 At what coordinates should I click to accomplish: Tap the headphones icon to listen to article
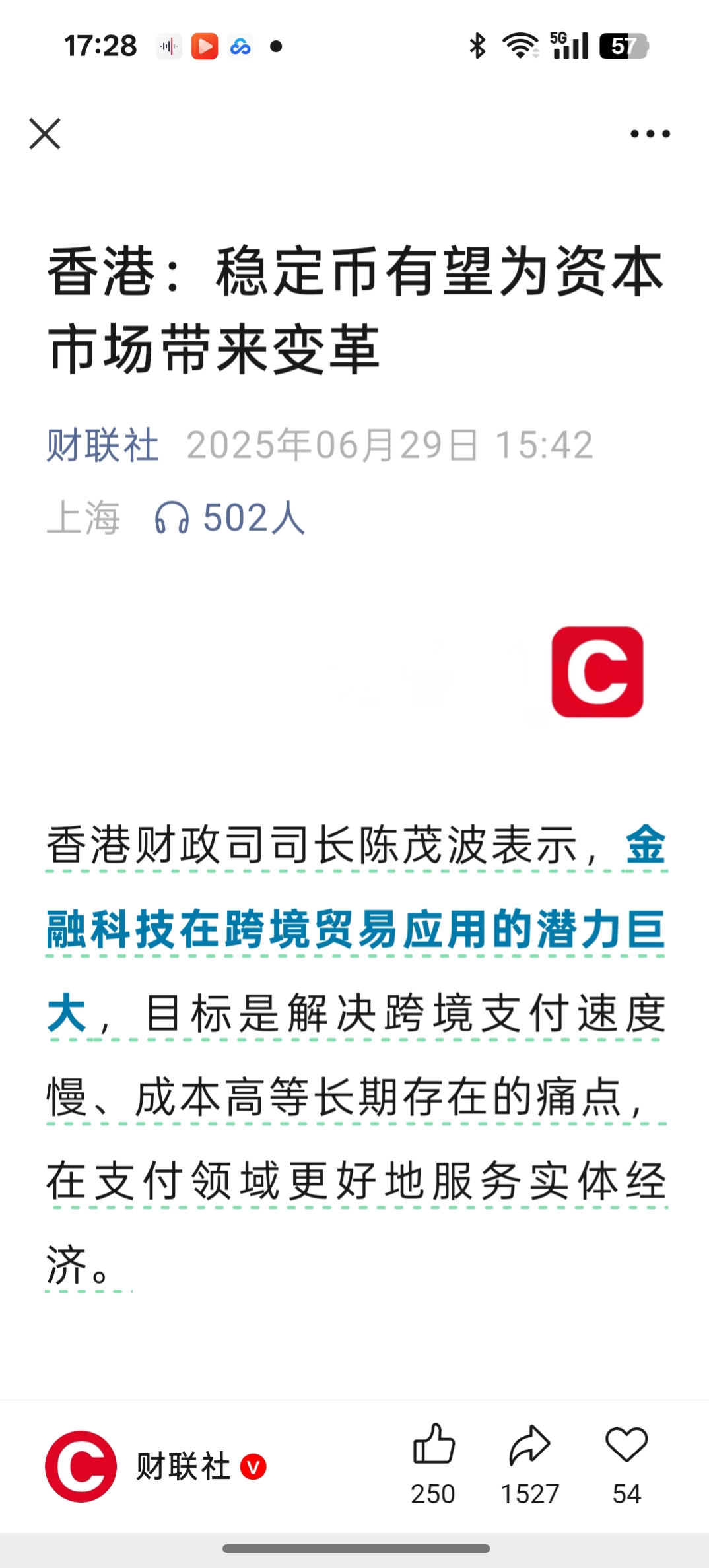pyautogui.click(x=173, y=519)
